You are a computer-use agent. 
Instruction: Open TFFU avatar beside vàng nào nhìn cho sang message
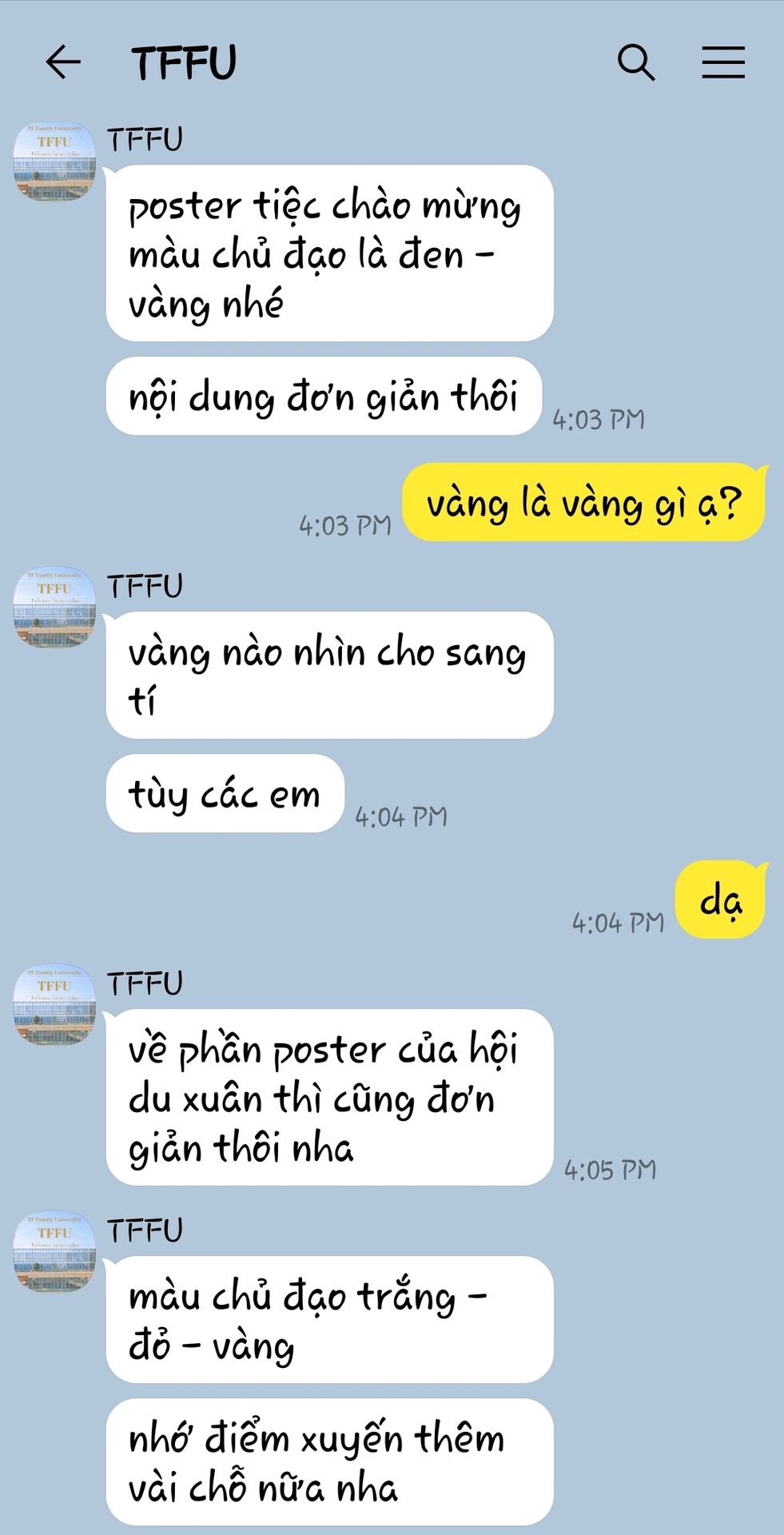tap(54, 608)
